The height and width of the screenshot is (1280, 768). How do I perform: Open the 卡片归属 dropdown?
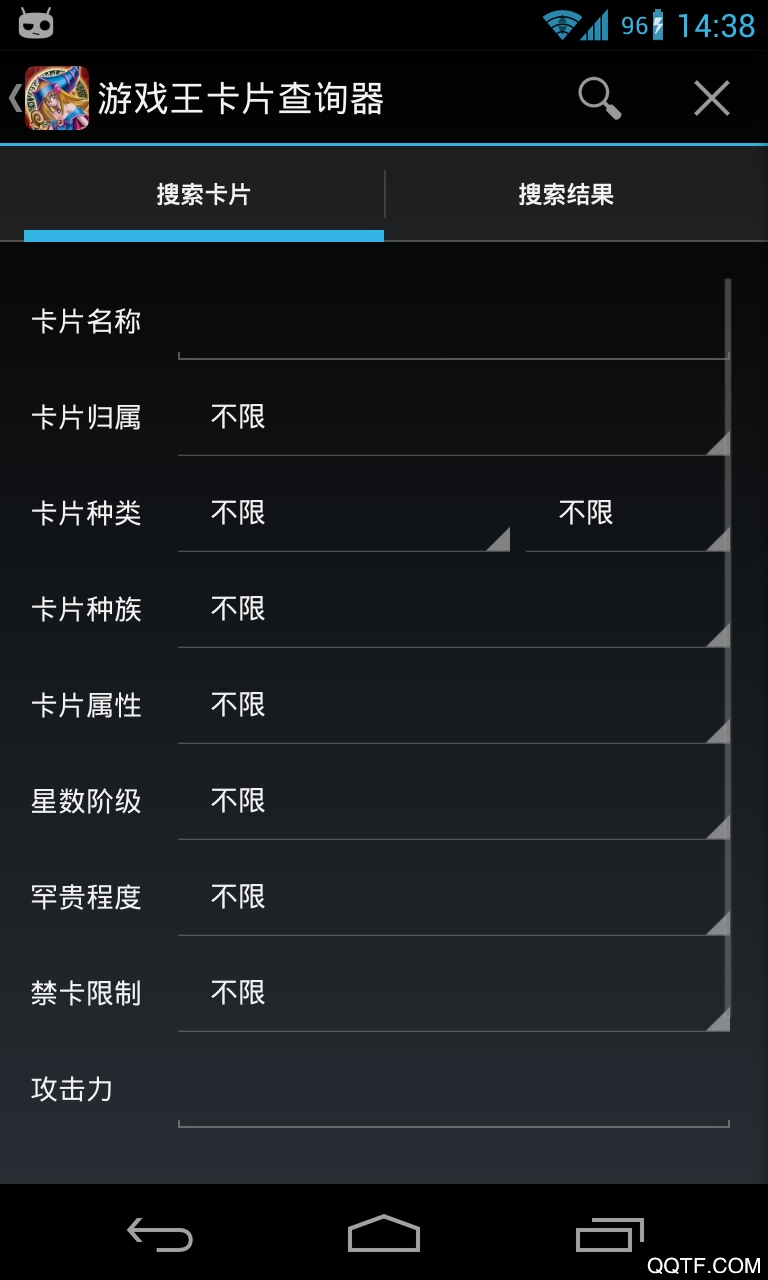click(452, 418)
